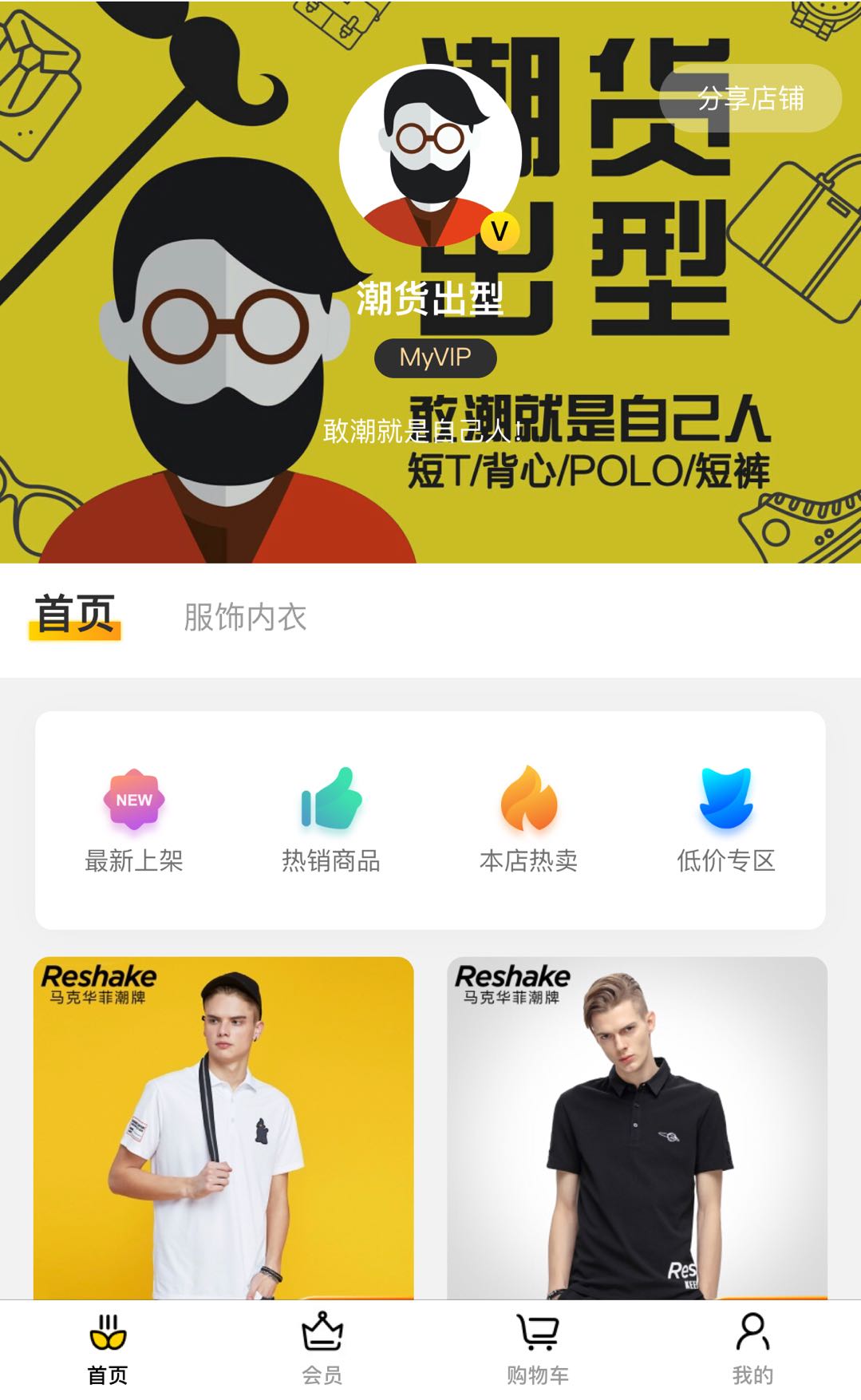The width and height of the screenshot is (861, 1400).
Task: Open the MyVIP badge
Action: (436, 357)
